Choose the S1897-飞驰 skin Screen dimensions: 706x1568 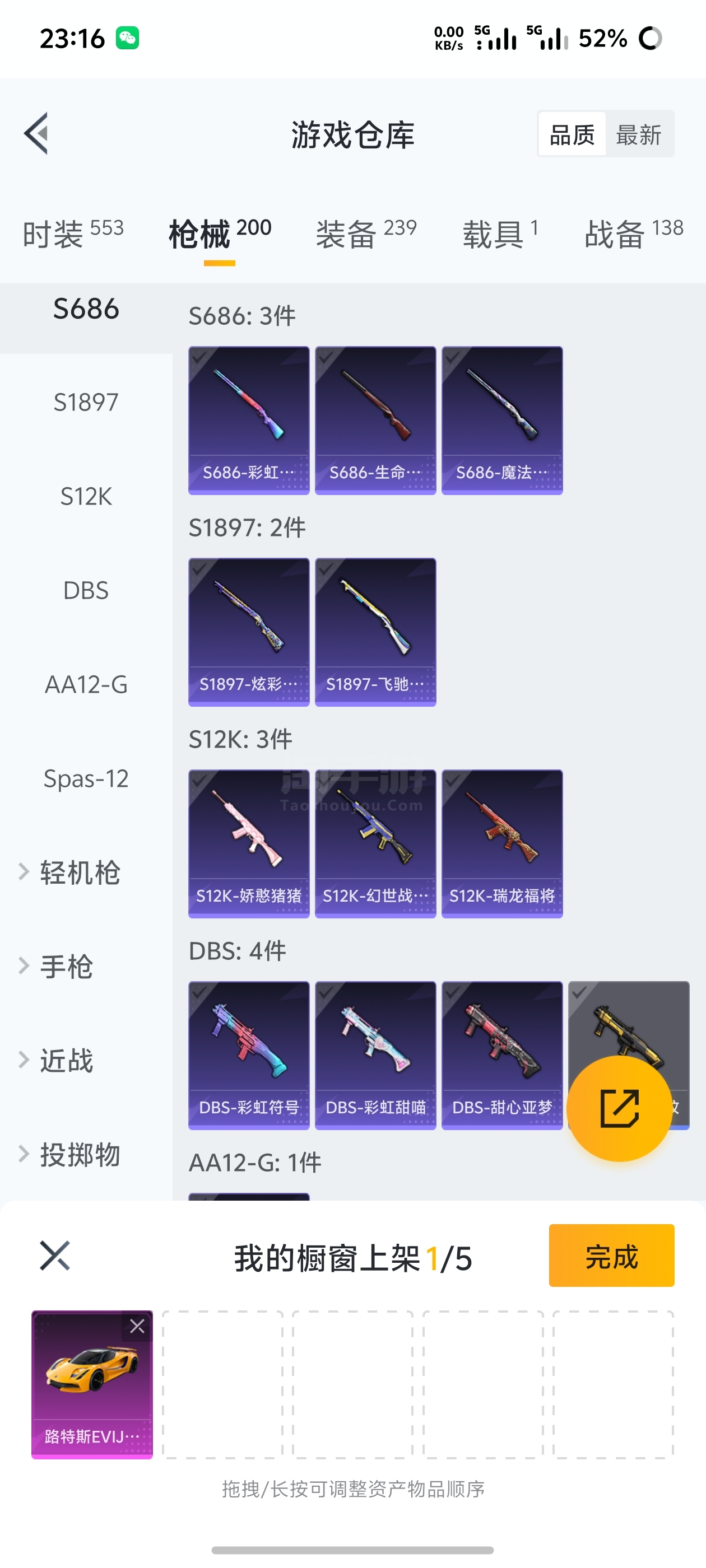pyautogui.click(x=375, y=632)
